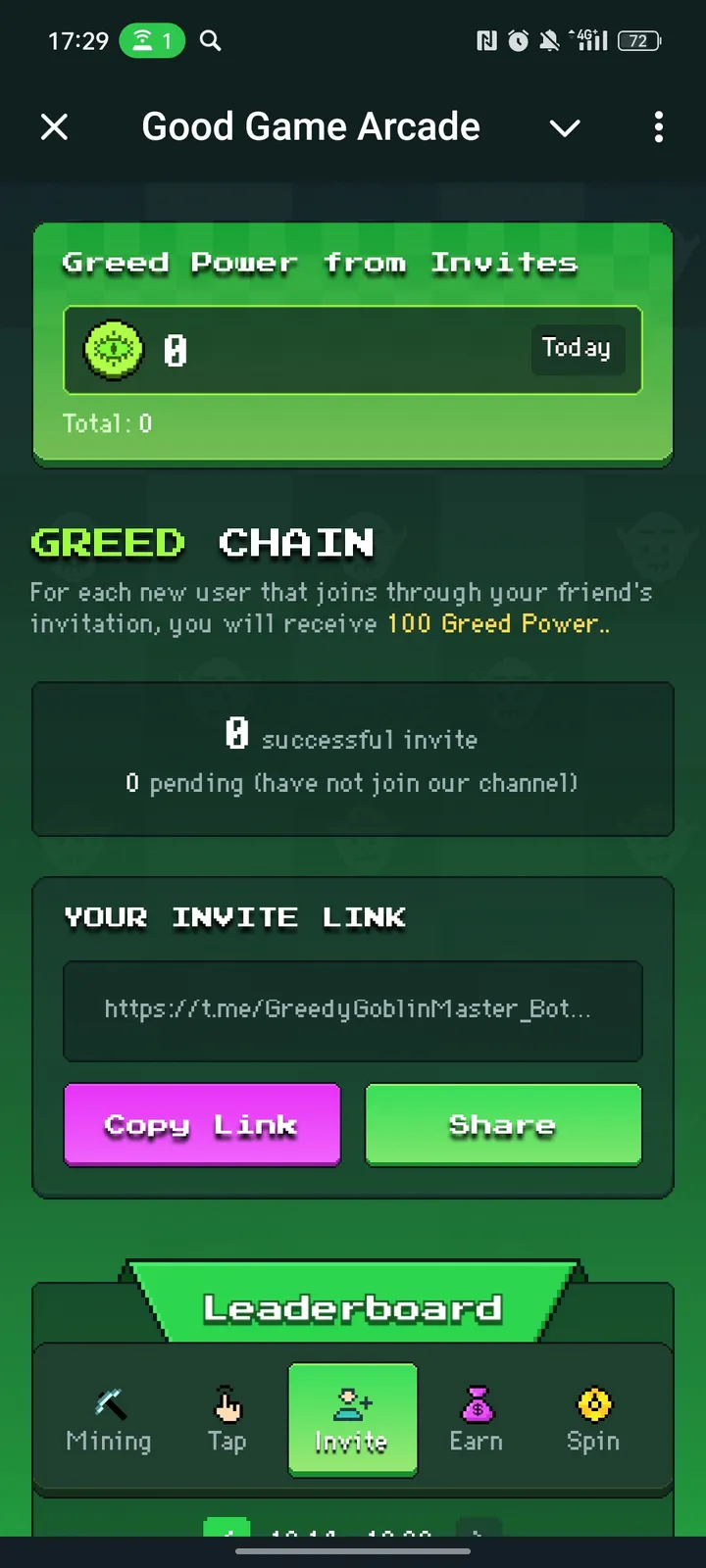Copy the invite link
This screenshot has height=1568, width=706.
pyautogui.click(x=202, y=1125)
